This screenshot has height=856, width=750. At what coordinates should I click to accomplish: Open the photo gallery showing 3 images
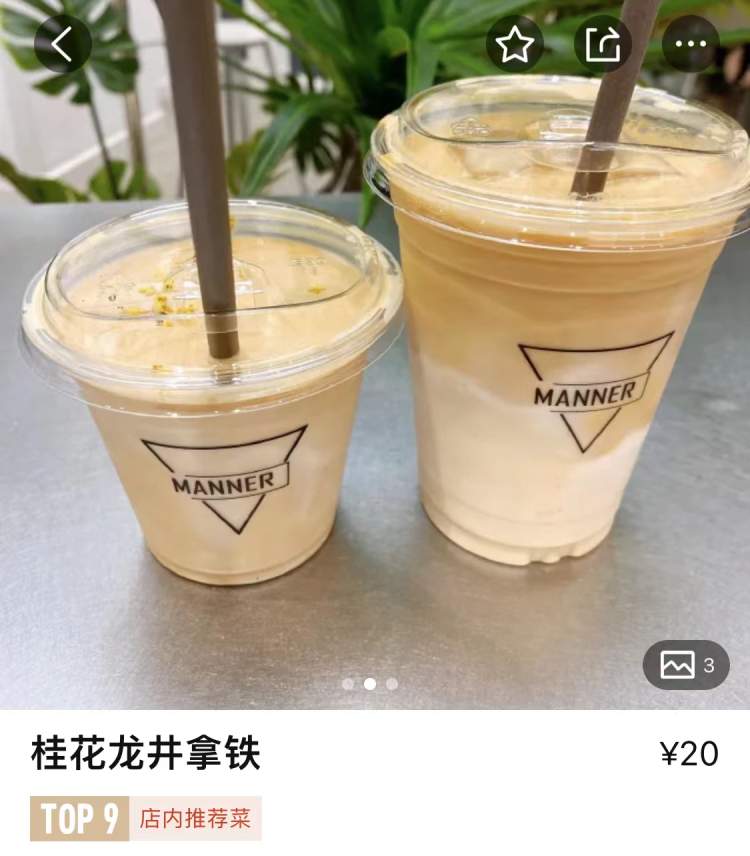(x=686, y=665)
